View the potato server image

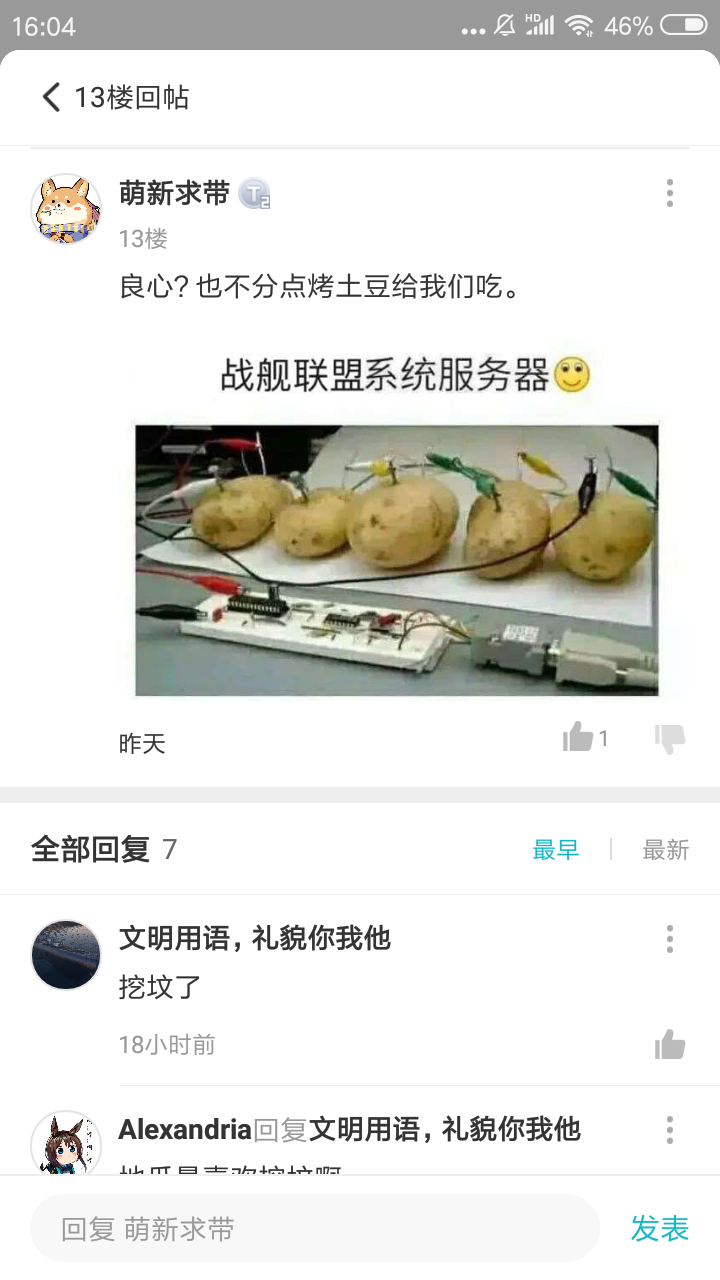click(x=397, y=559)
